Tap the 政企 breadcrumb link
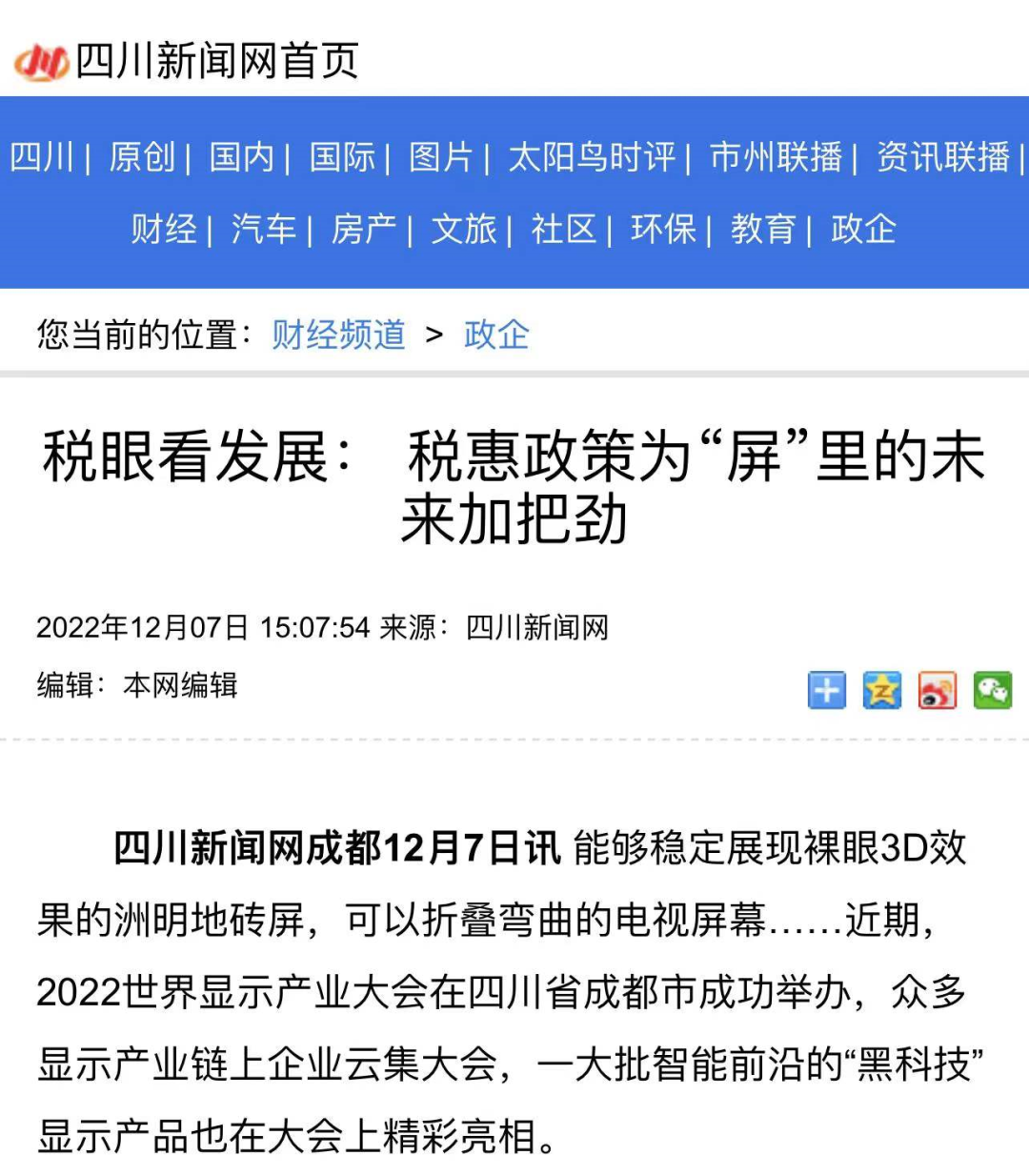 (x=495, y=335)
